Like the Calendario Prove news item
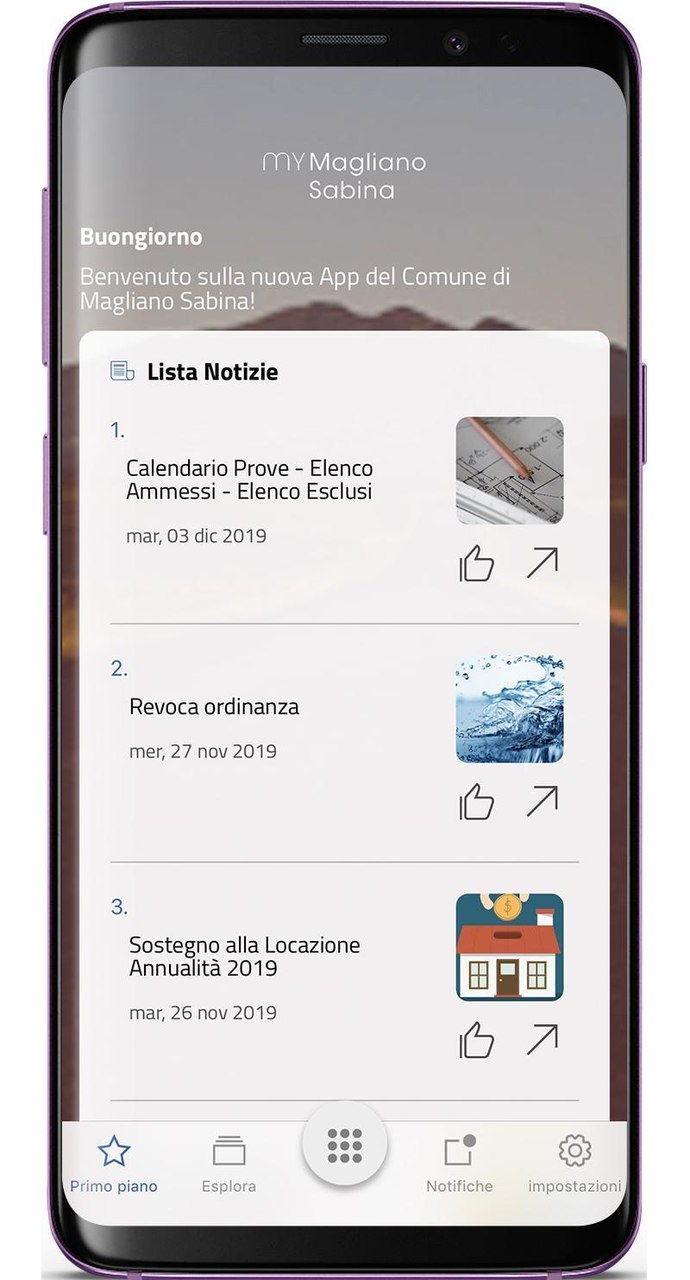The width and height of the screenshot is (690, 1280). (x=477, y=565)
